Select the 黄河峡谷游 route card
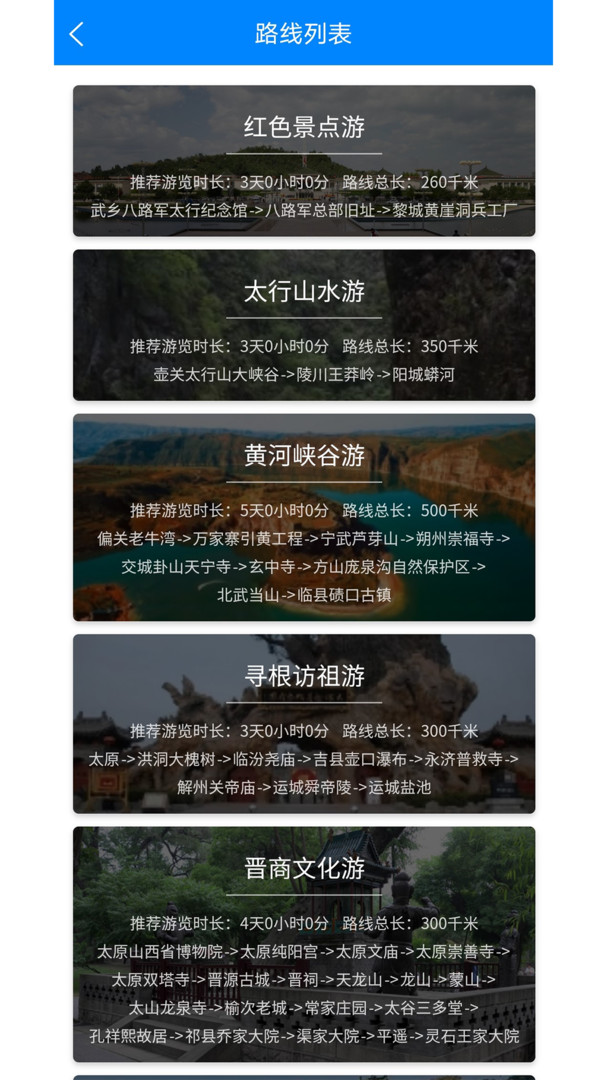The width and height of the screenshot is (607, 1080). click(x=304, y=517)
